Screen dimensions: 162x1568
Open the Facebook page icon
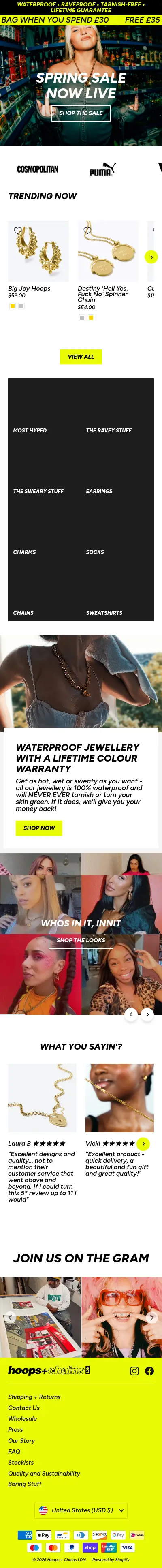[149, 1371]
